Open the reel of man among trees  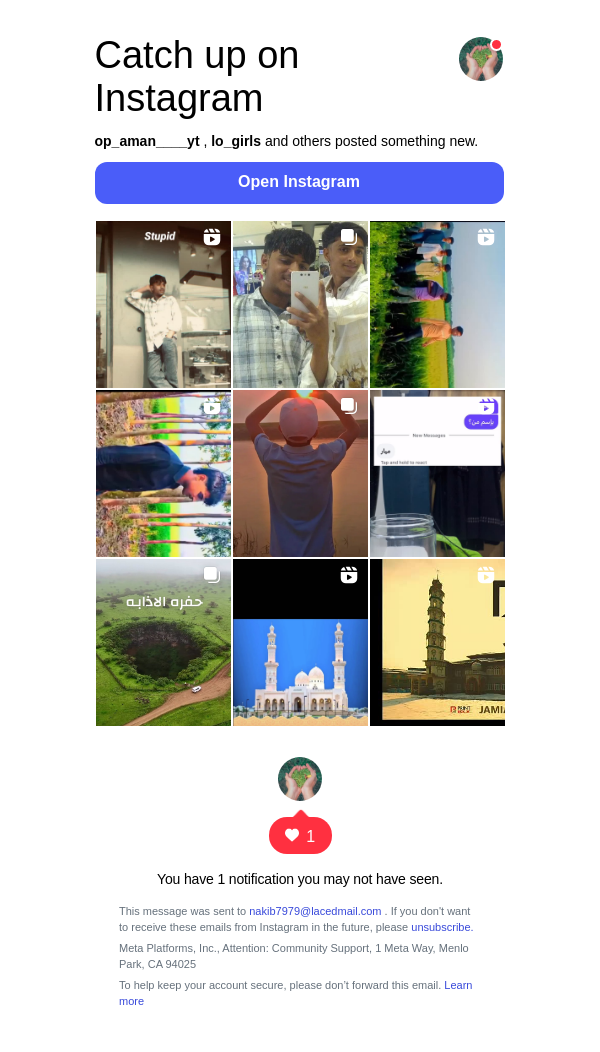click(163, 473)
